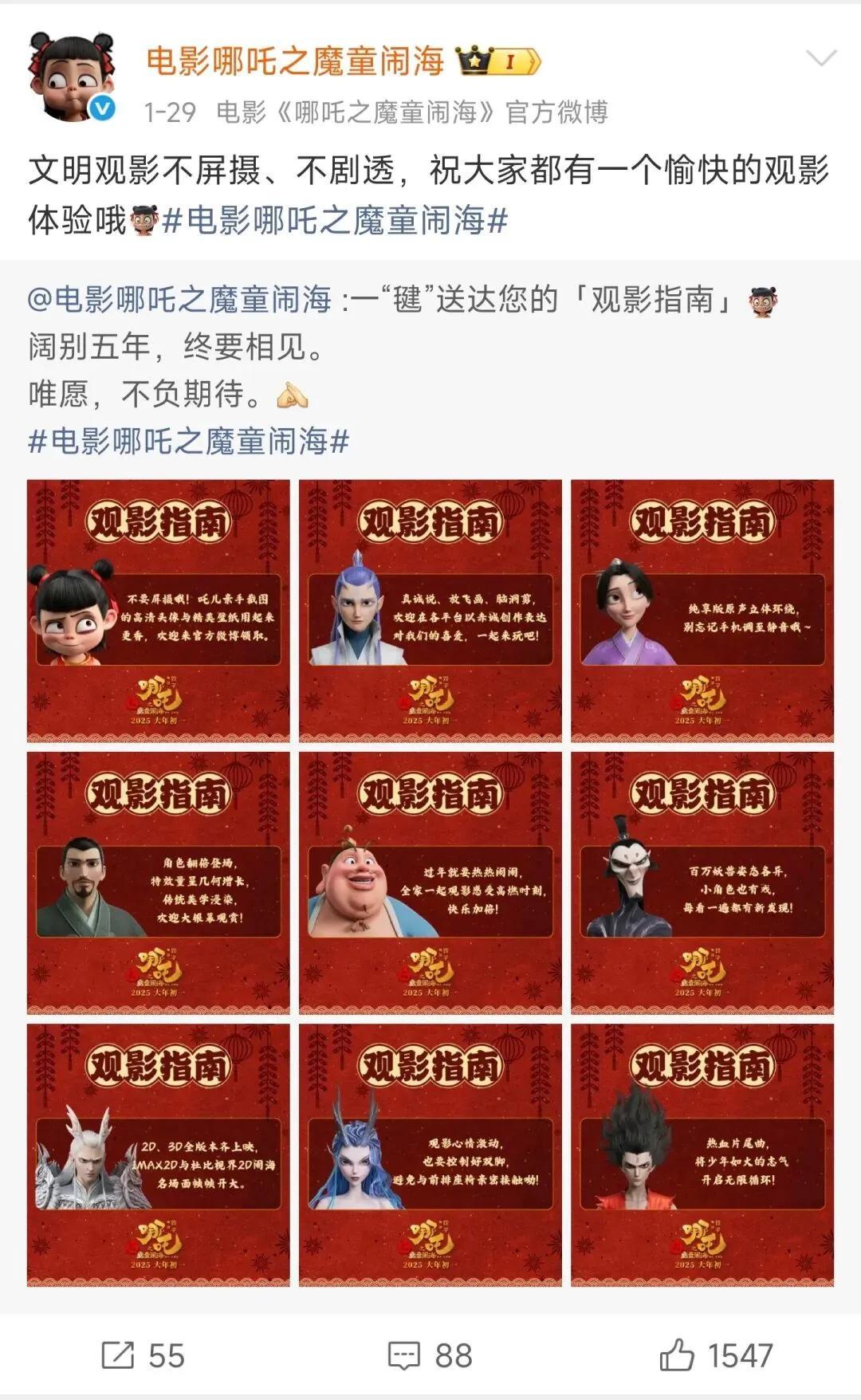The width and height of the screenshot is (861, 1400).
Task: Open the Ao Bing blue-hair guide image
Action: pos(431,611)
